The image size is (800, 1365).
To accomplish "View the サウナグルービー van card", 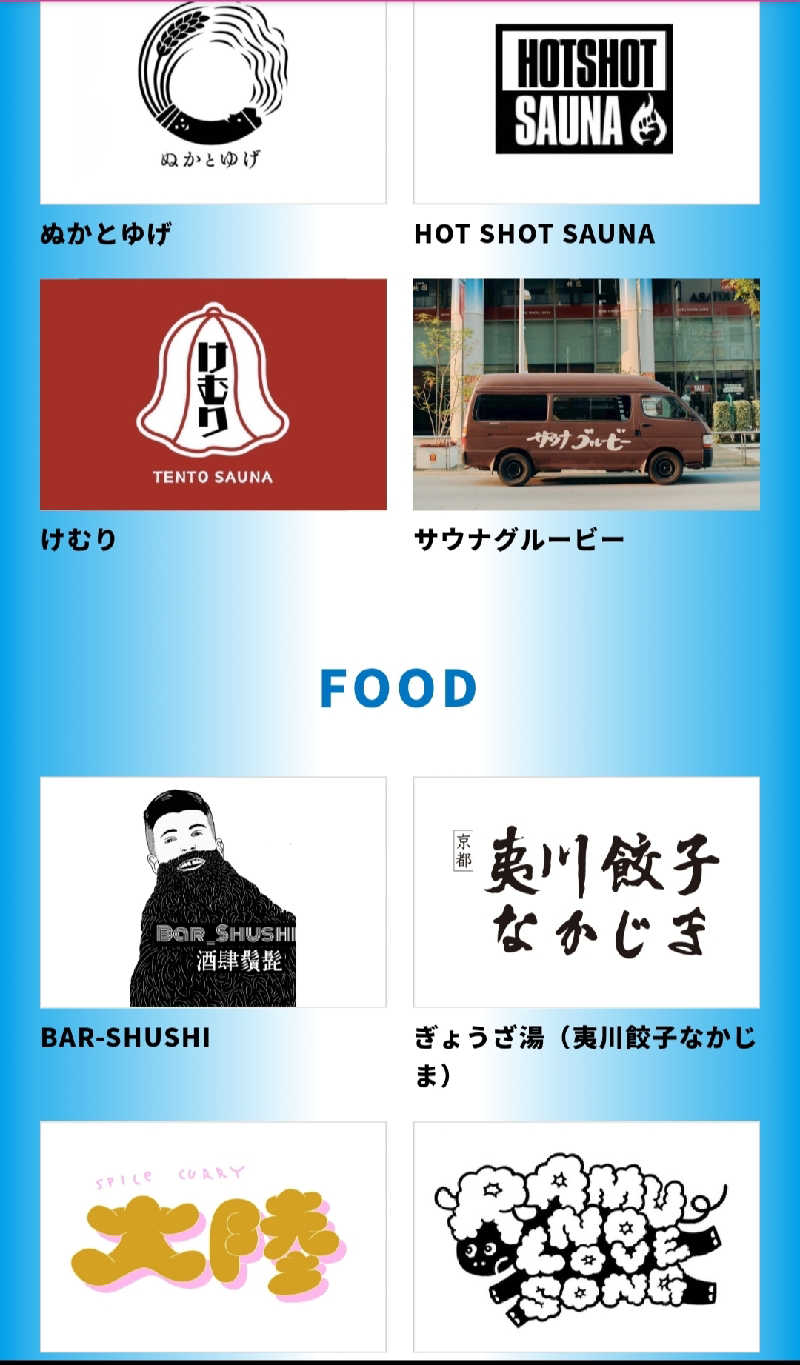I will click(586, 394).
